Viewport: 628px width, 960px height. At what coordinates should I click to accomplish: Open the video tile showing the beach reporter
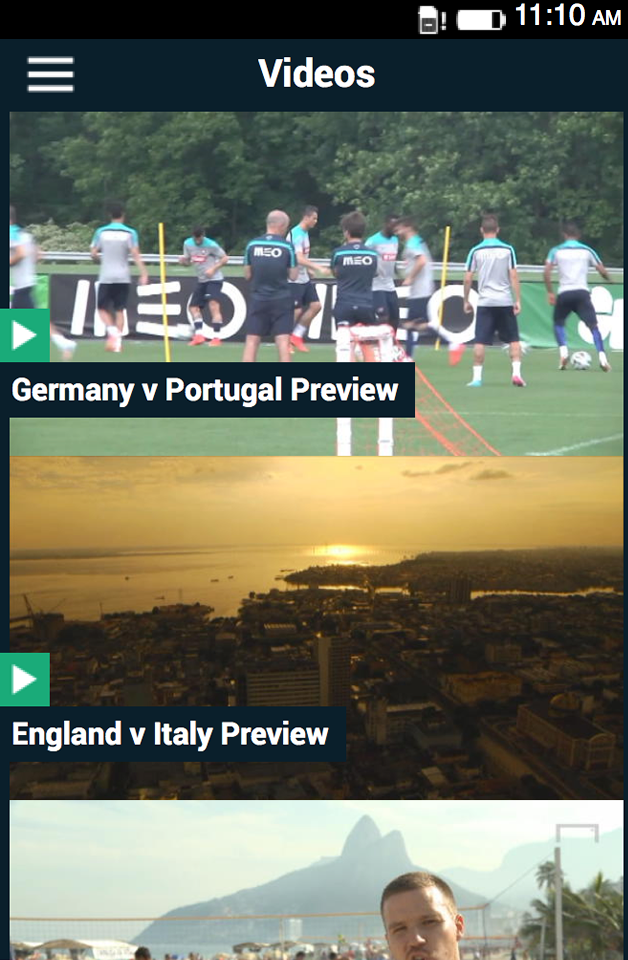click(x=316, y=880)
